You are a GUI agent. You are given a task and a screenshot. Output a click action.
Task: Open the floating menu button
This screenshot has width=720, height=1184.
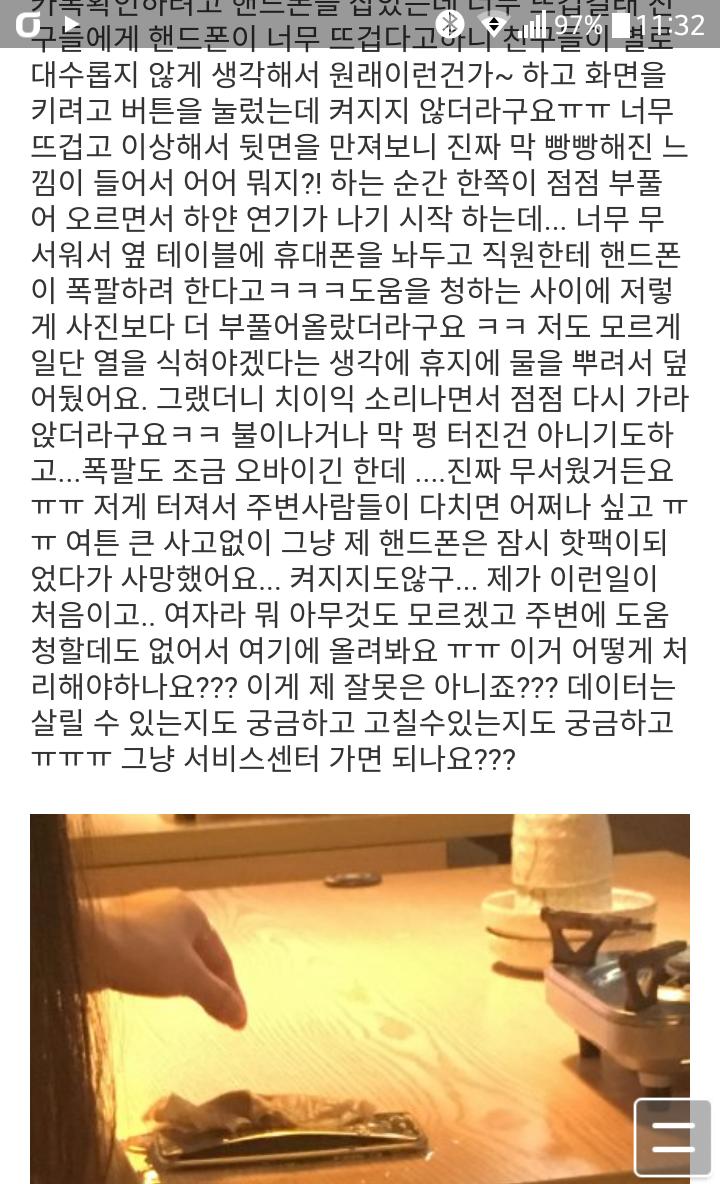672,1136
